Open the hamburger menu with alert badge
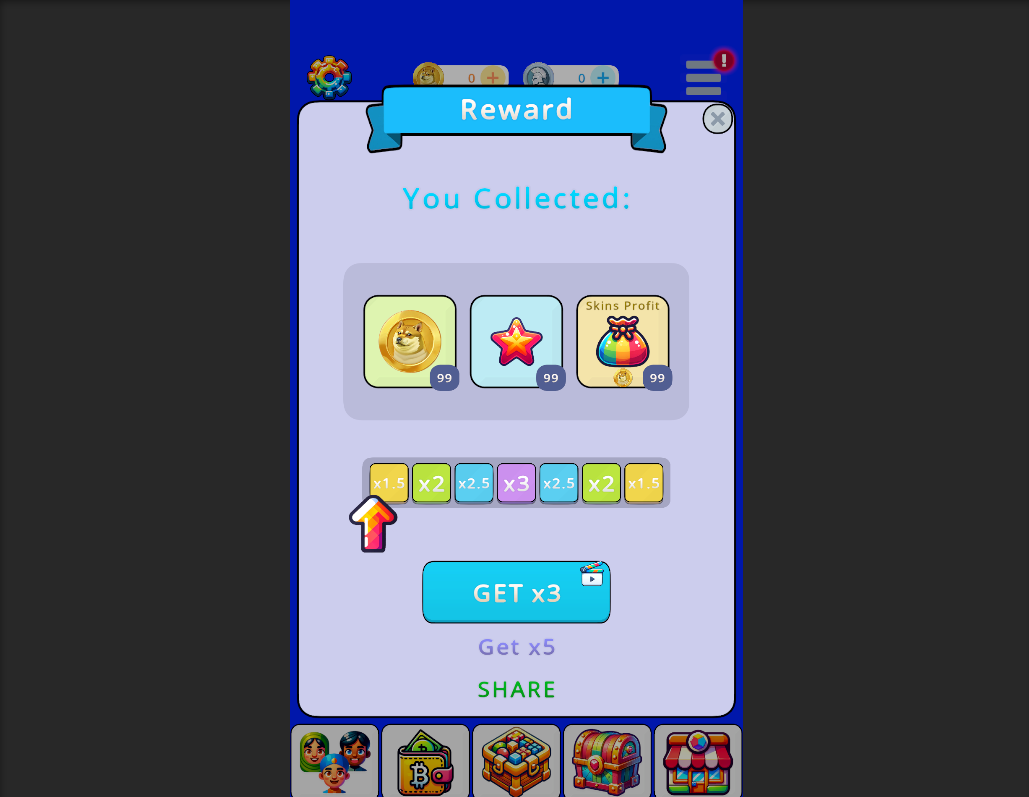This screenshot has height=797, width=1029. (x=704, y=77)
